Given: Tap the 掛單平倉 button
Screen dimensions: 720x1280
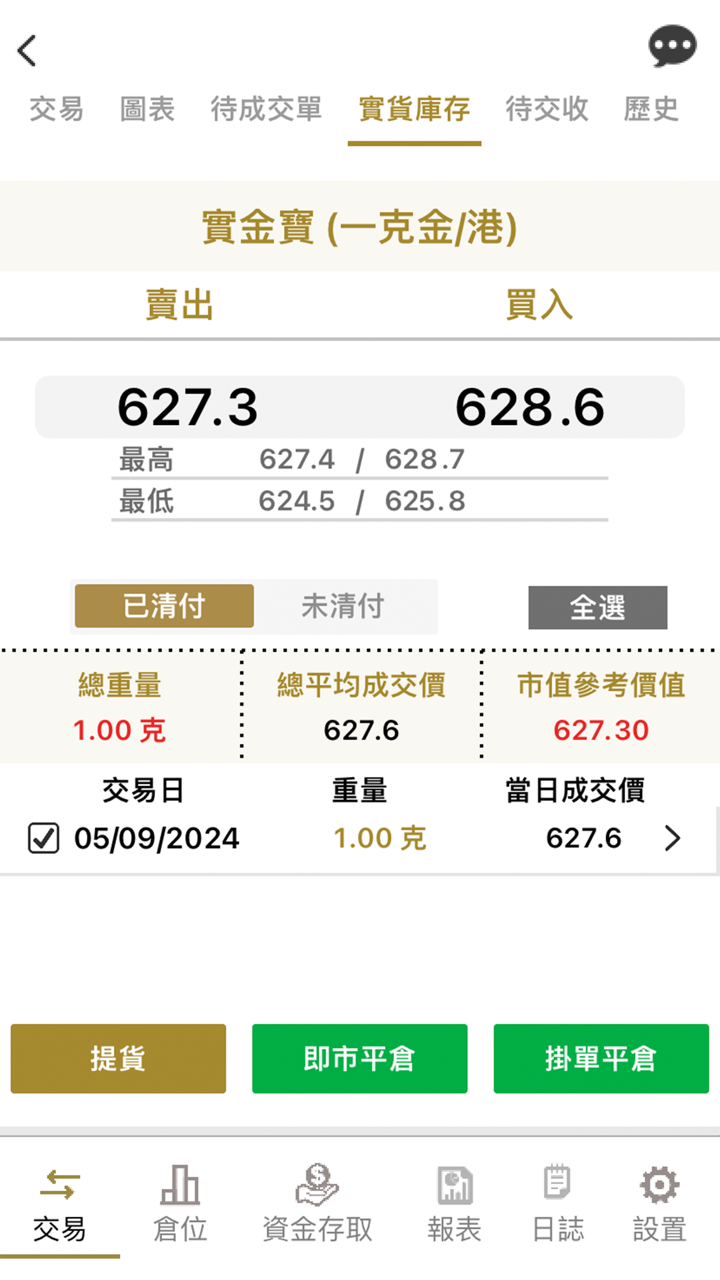Looking at the screenshot, I should (x=600, y=1058).
